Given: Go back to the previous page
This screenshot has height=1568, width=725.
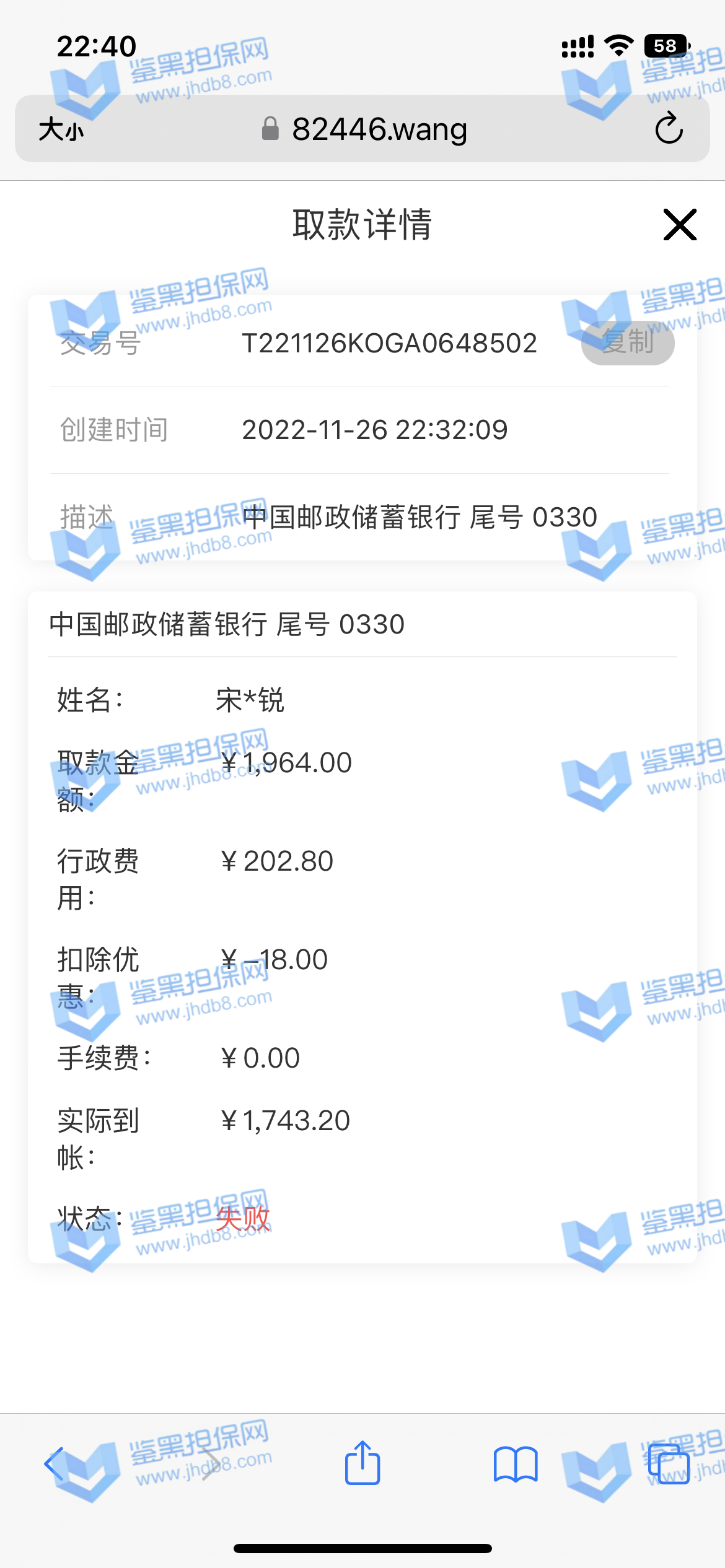Looking at the screenshot, I should pos(55,1464).
